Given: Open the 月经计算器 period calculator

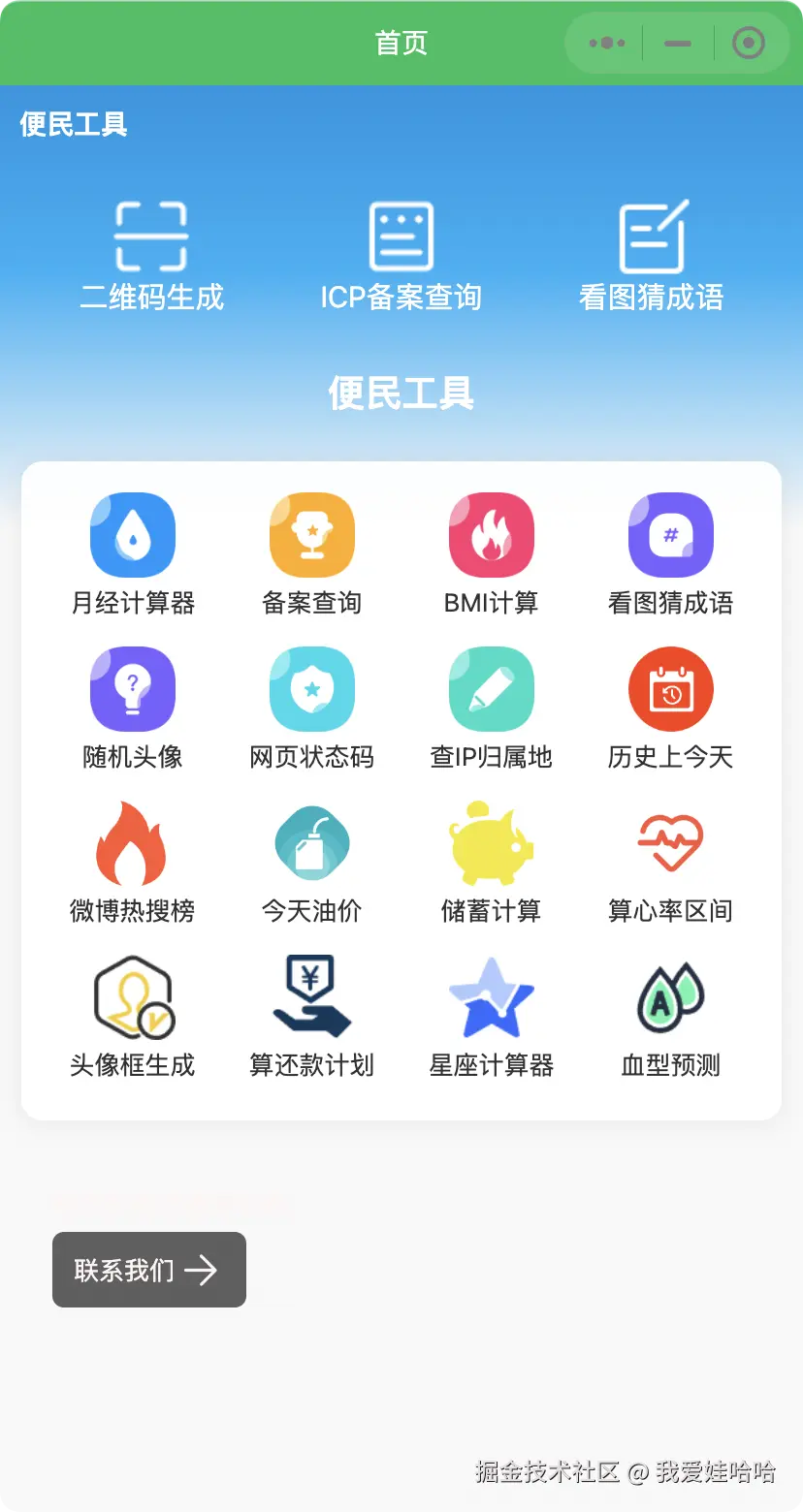Looking at the screenshot, I should 133,552.
